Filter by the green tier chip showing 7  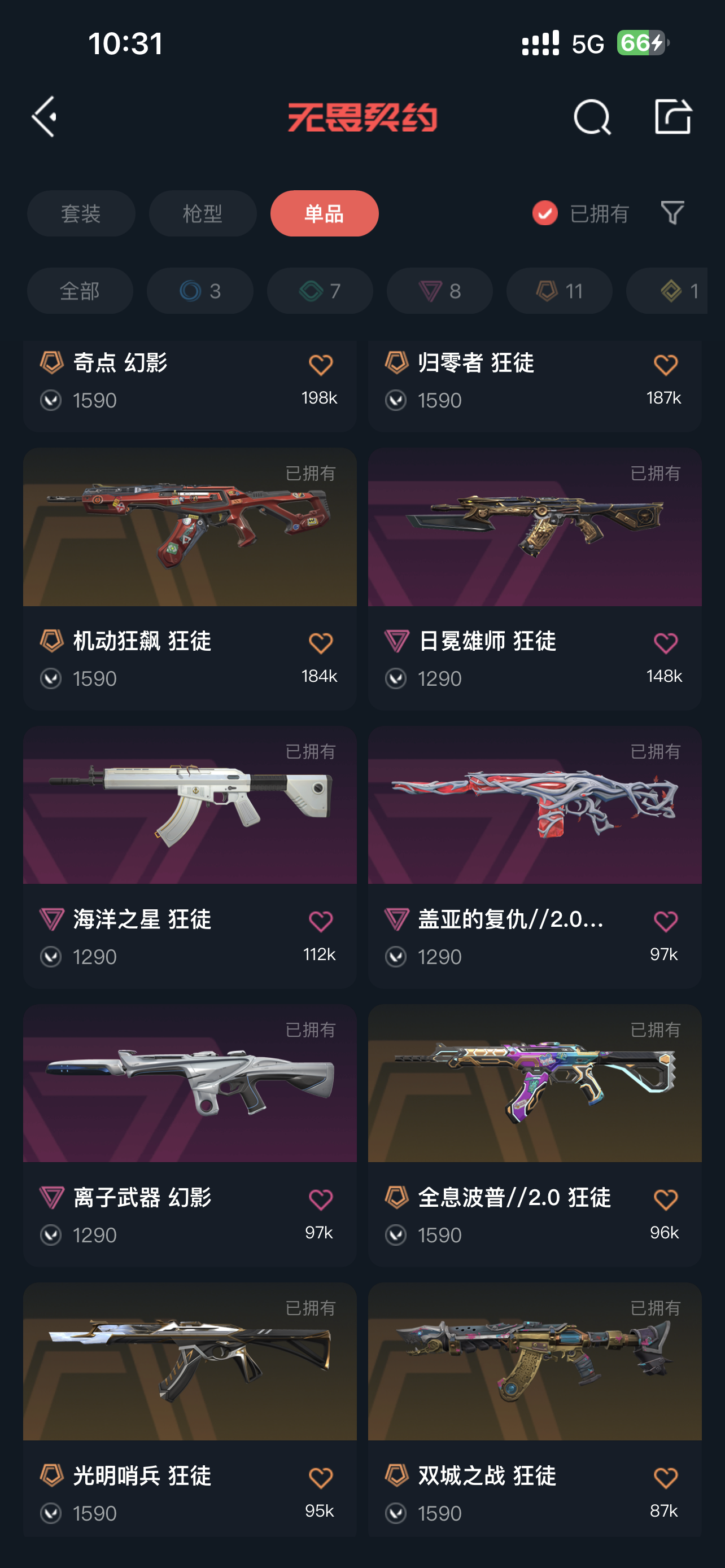tap(320, 291)
